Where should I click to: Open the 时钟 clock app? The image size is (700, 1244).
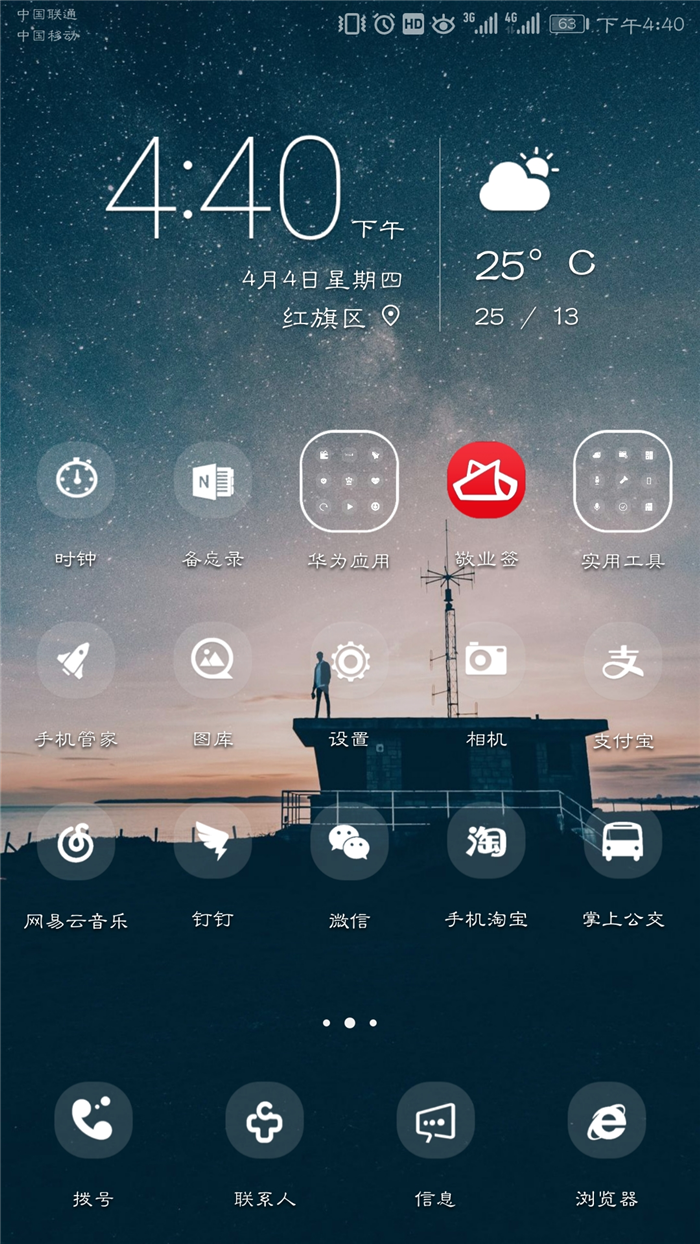pos(76,480)
